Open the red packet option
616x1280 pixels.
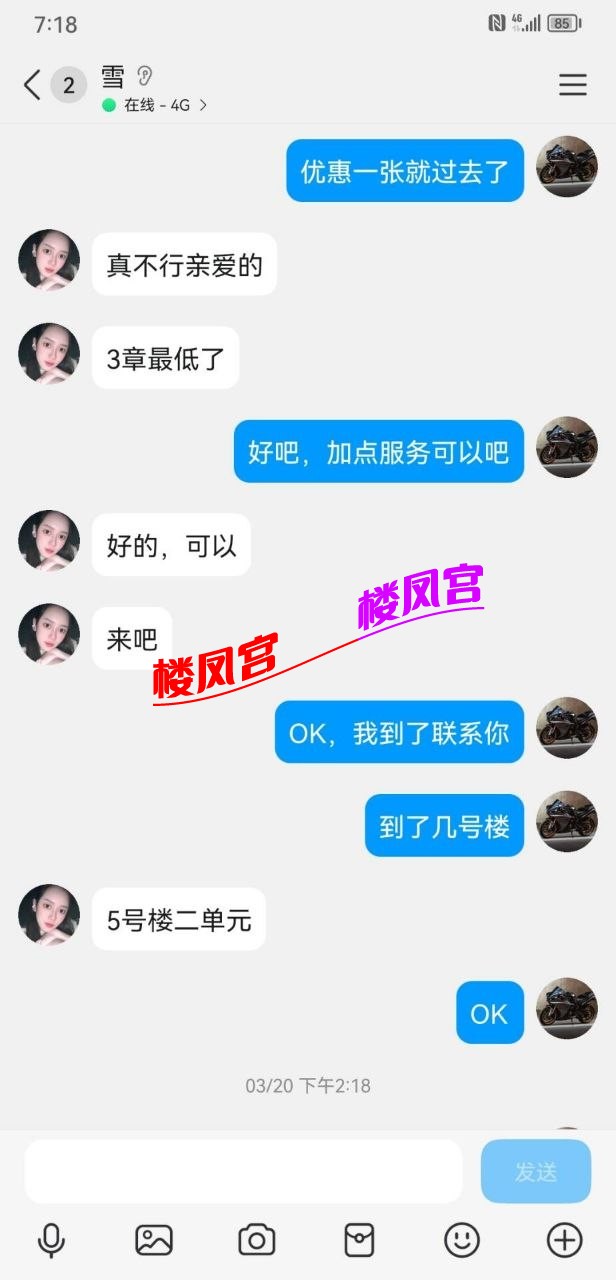[359, 1241]
